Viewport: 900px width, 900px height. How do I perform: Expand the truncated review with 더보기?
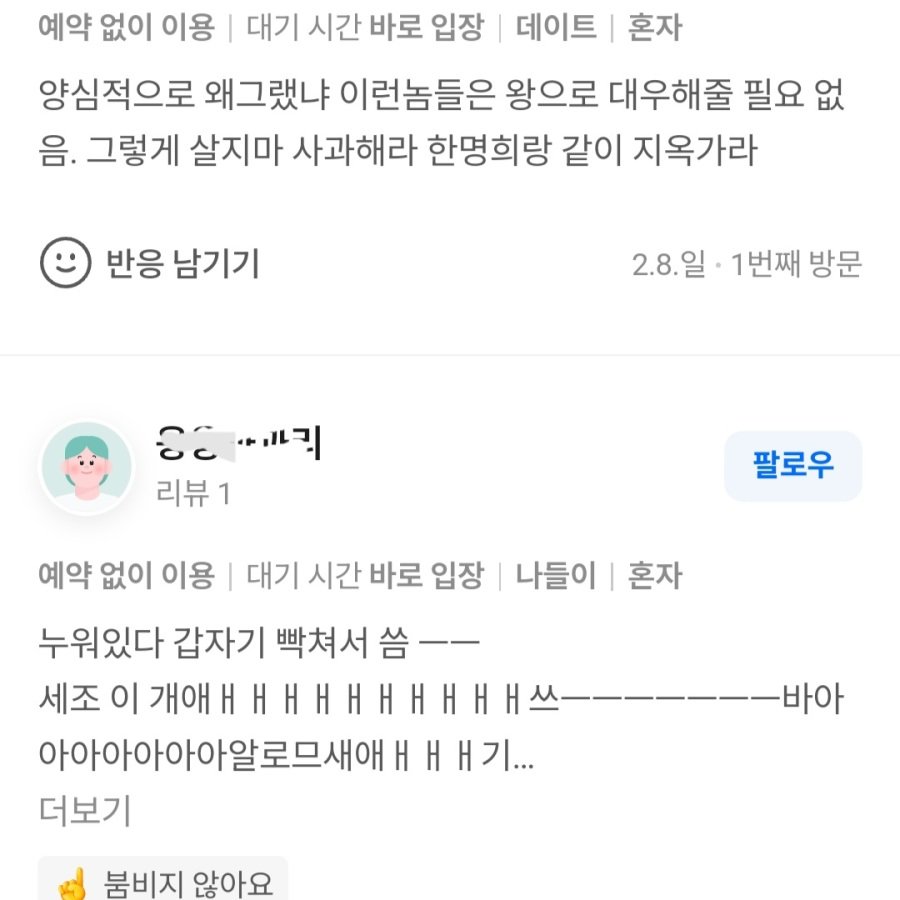(85, 810)
